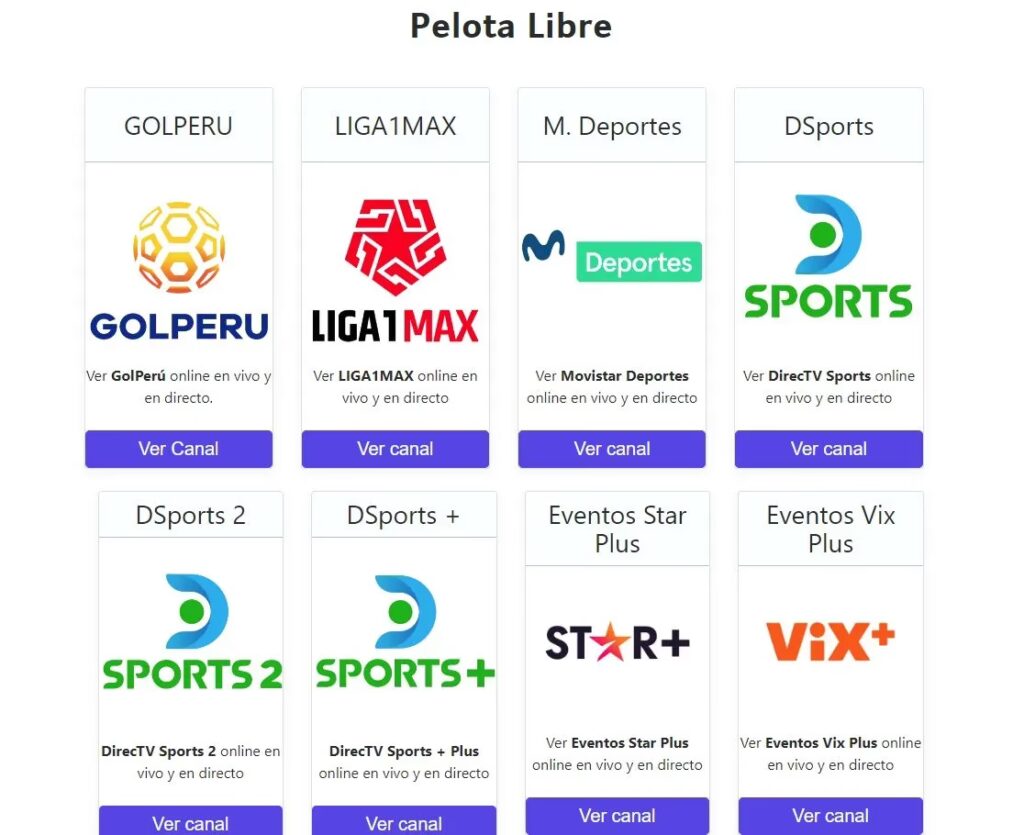The image size is (1024, 835).
Task: Watch Eventos Star Plus channel
Action: [x=617, y=816]
